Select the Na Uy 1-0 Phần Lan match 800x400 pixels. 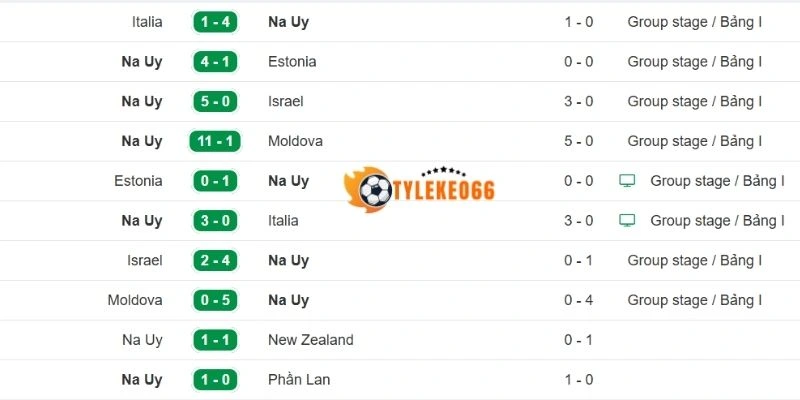click(x=215, y=380)
